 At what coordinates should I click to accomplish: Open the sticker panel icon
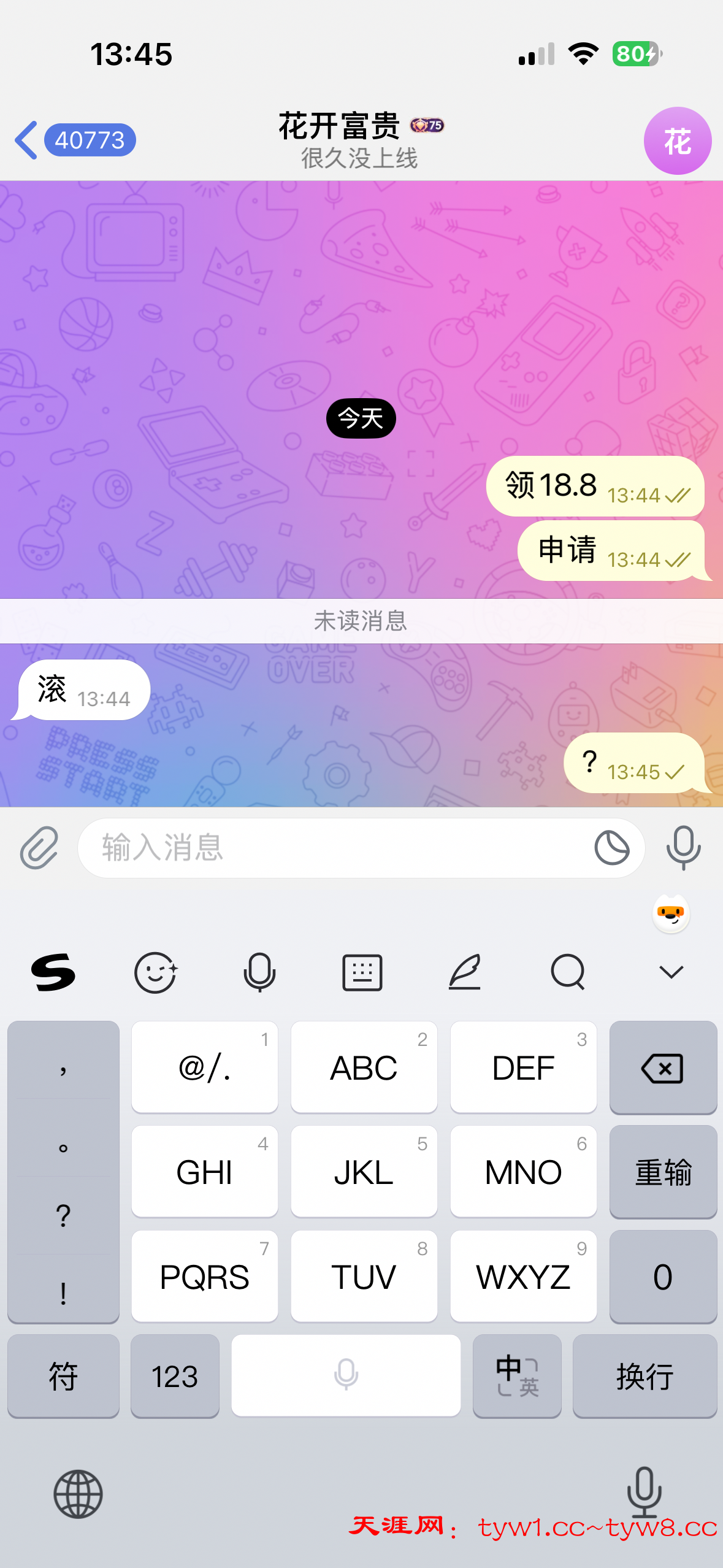tap(611, 848)
